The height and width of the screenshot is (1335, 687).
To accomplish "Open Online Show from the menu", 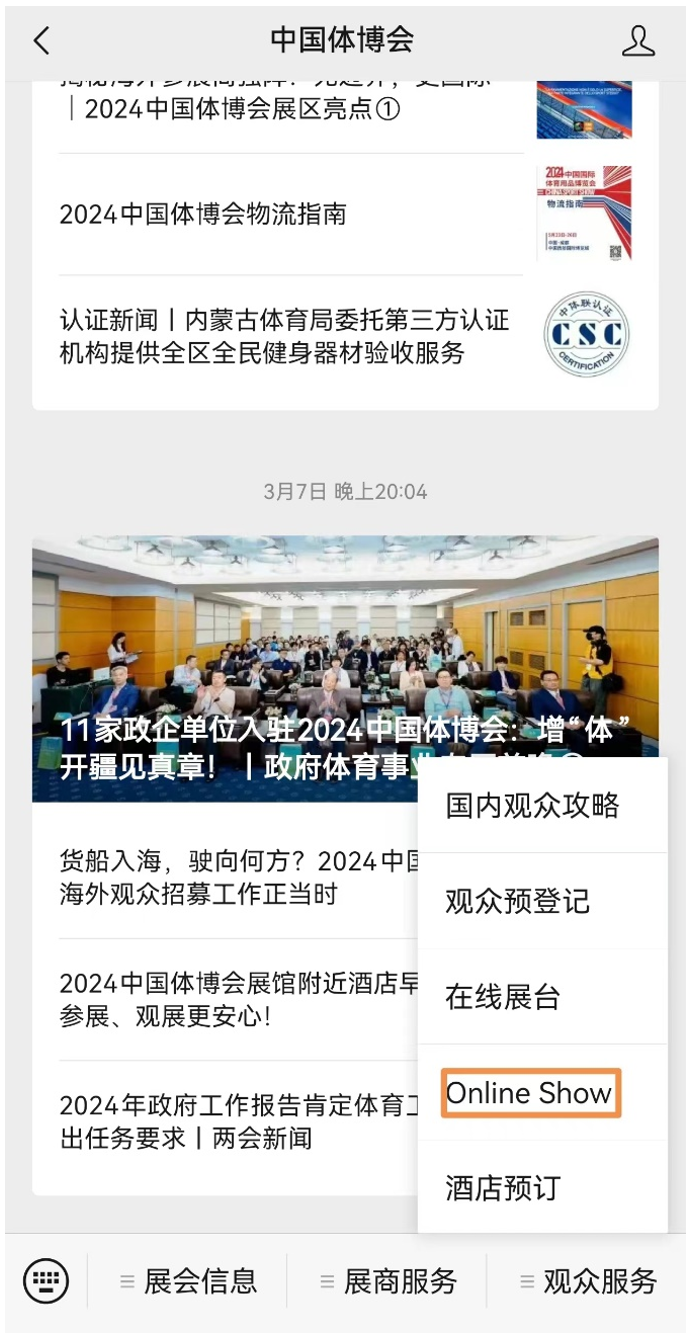I will click(x=530, y=1093).
